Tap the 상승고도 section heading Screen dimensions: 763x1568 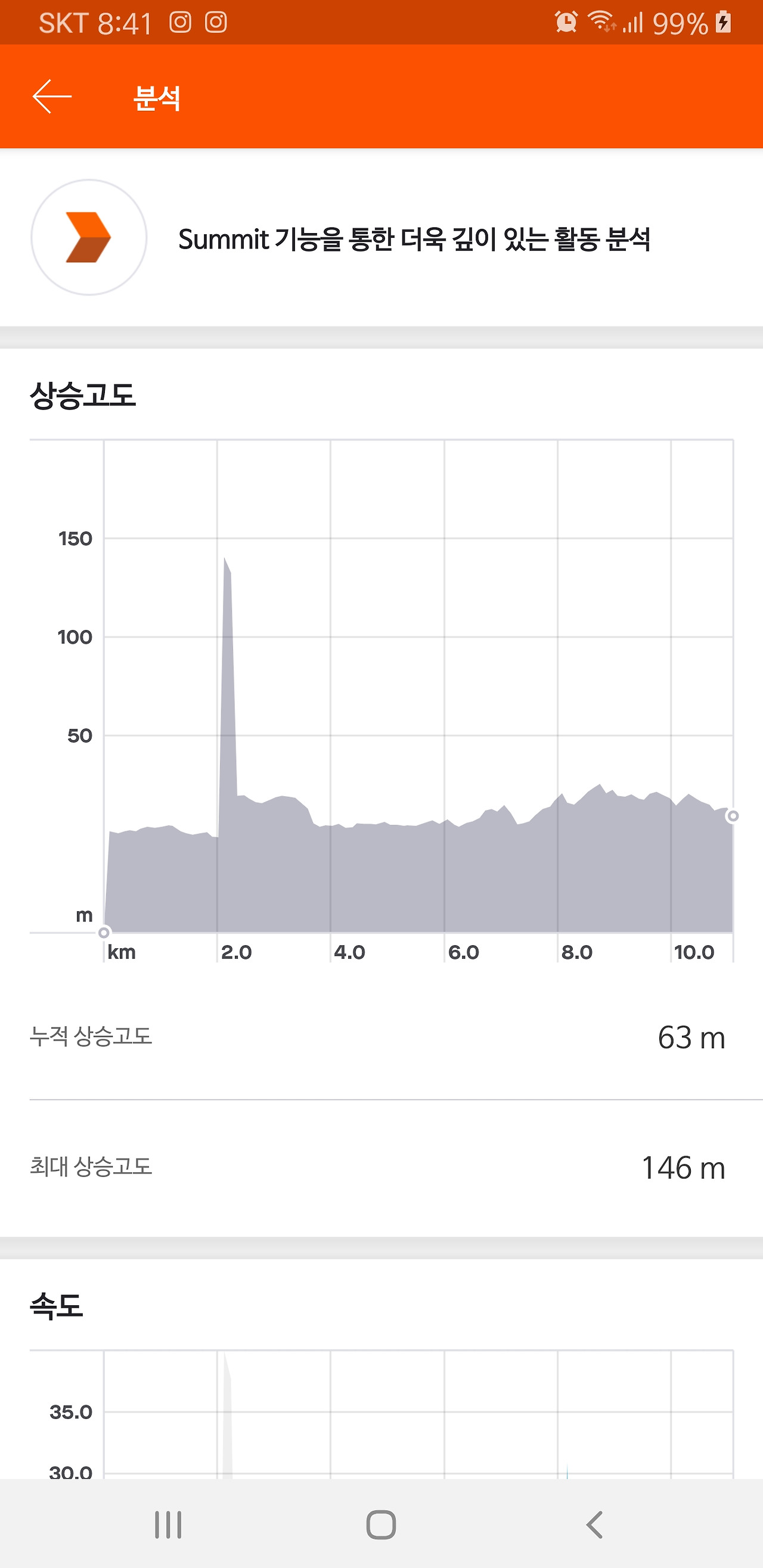pyautogui.click(x=82, y=396)
